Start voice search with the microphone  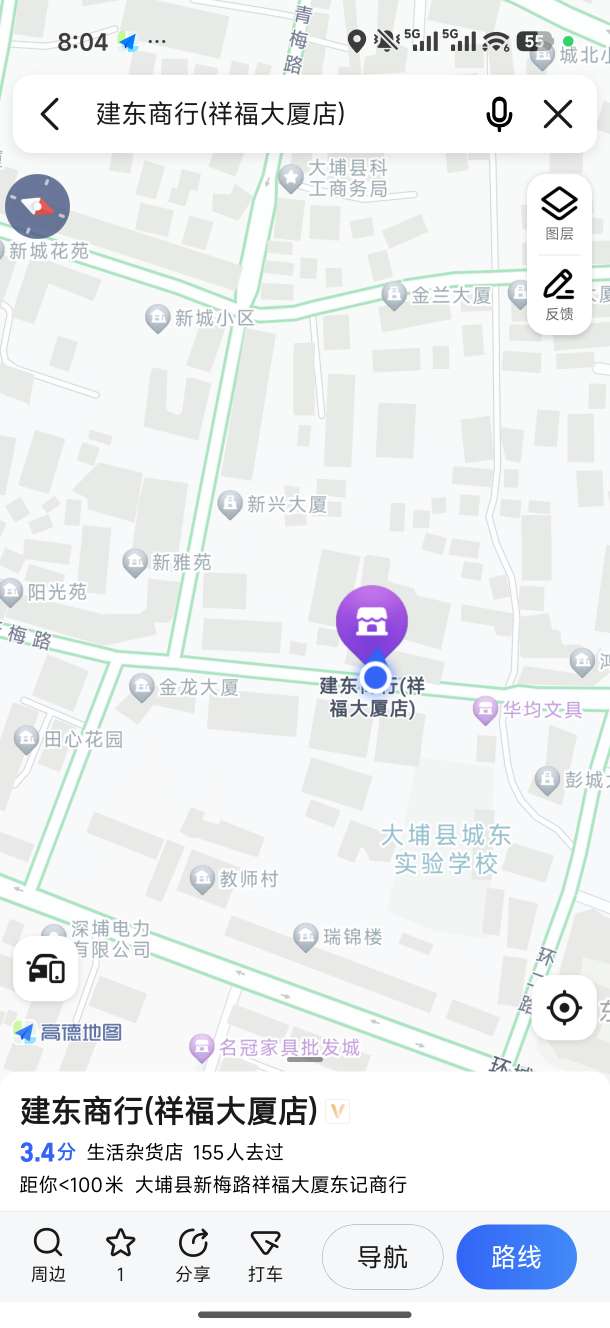point(499,114)
